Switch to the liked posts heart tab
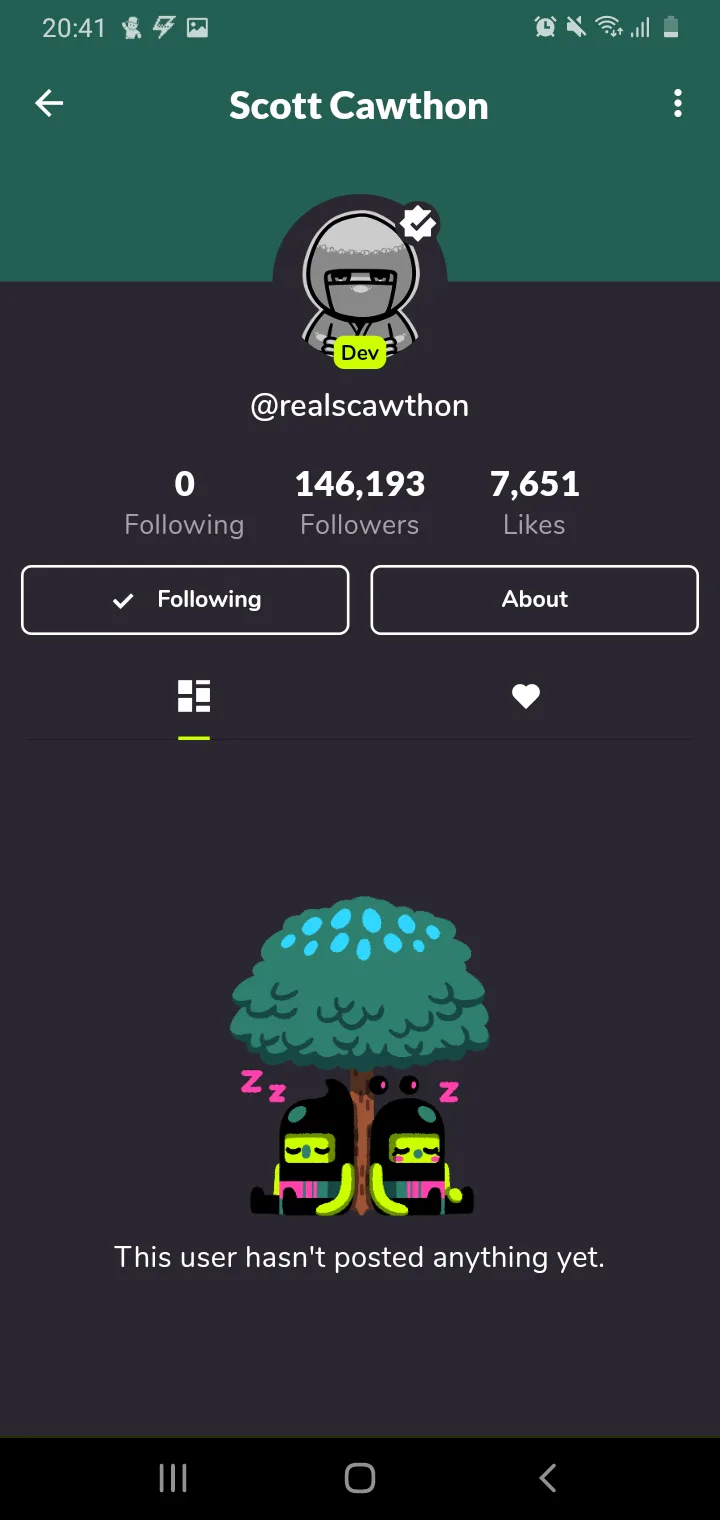 [x=526, y=697]
